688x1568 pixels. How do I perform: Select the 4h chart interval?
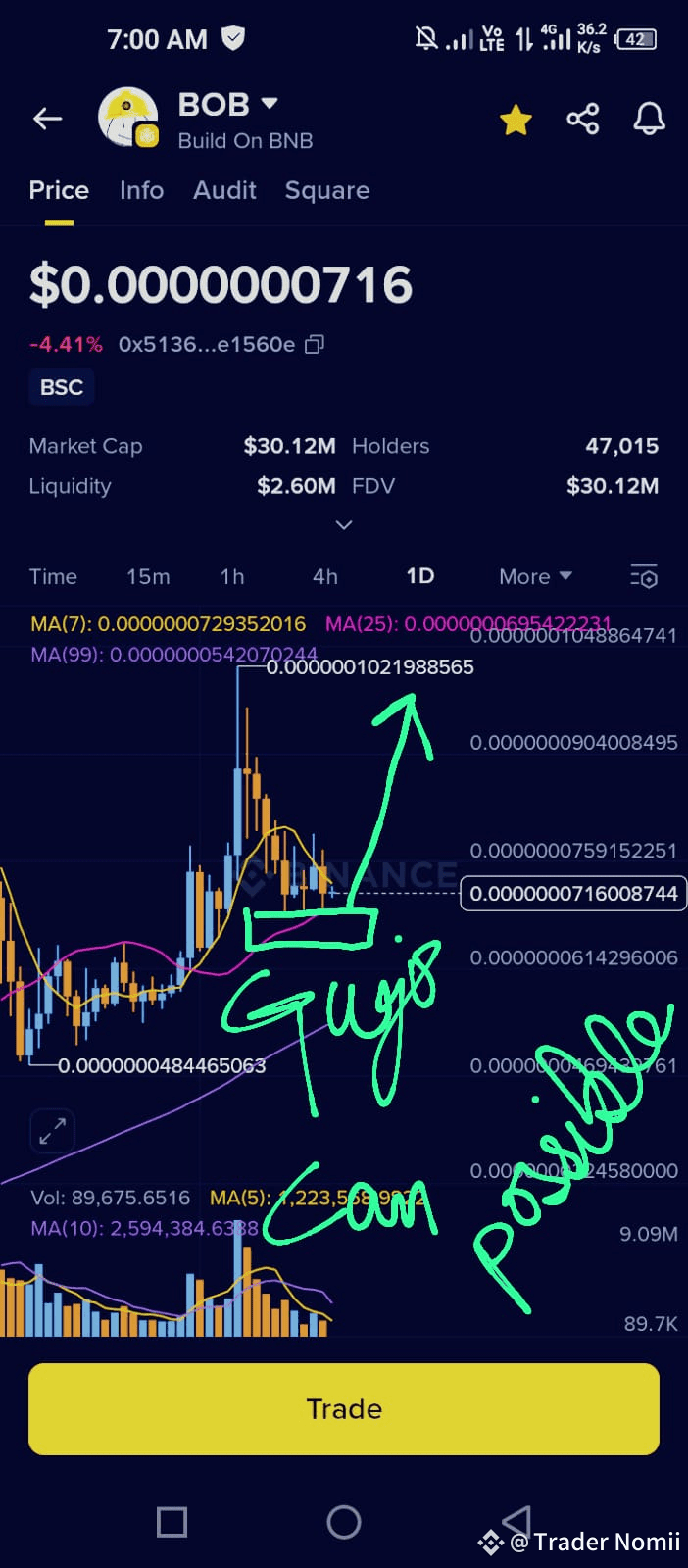[x=325, y=576]
